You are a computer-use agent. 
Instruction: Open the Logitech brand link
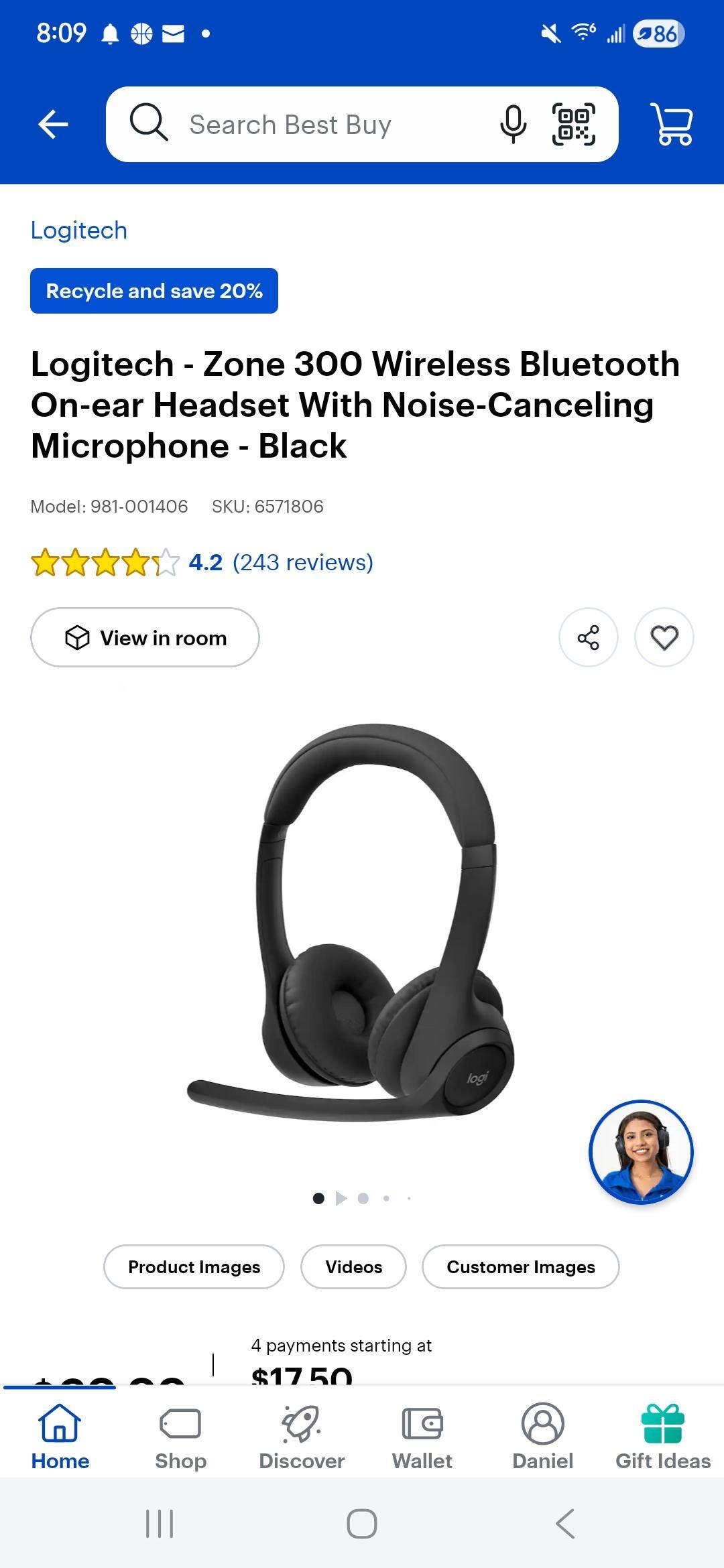tap(79, 231)
